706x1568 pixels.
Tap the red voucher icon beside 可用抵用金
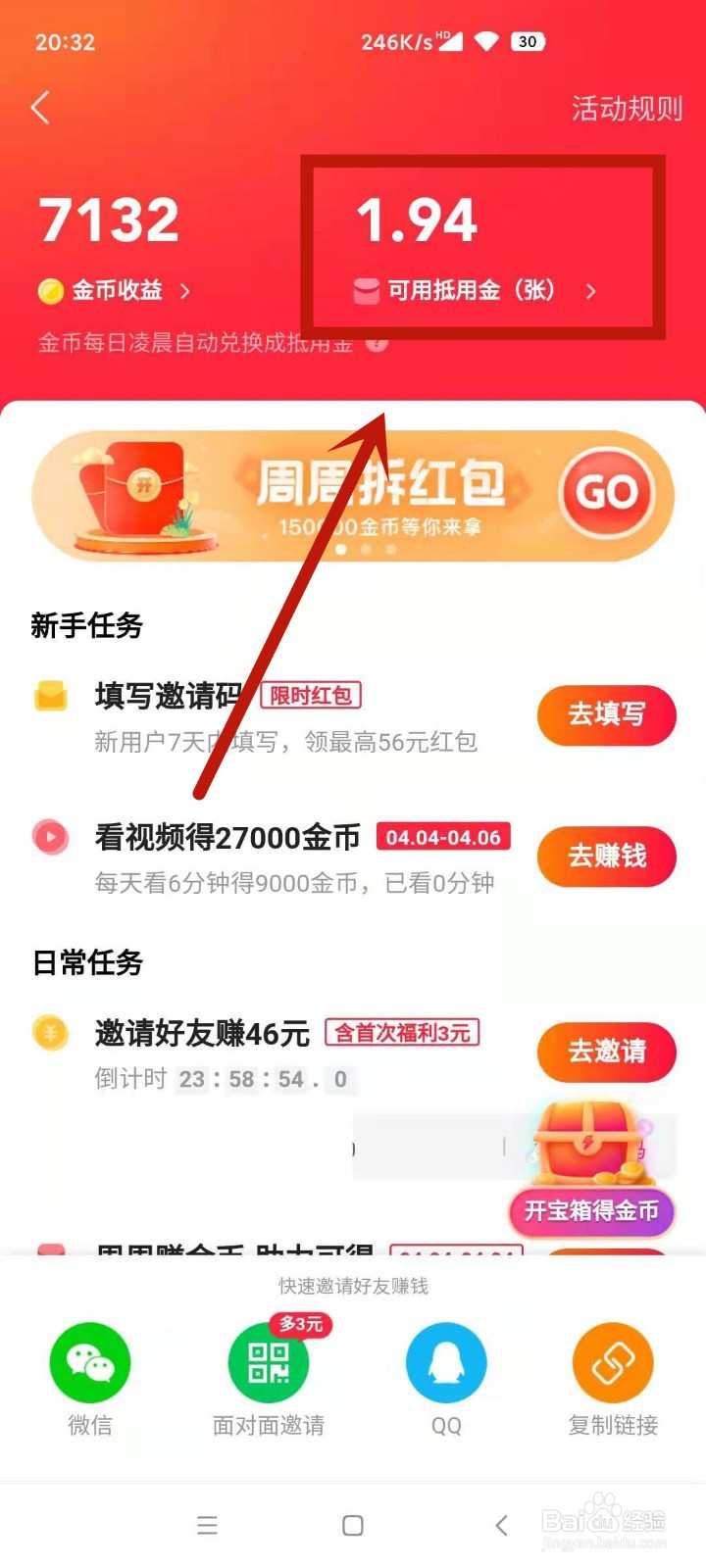[x=365, y=290]
